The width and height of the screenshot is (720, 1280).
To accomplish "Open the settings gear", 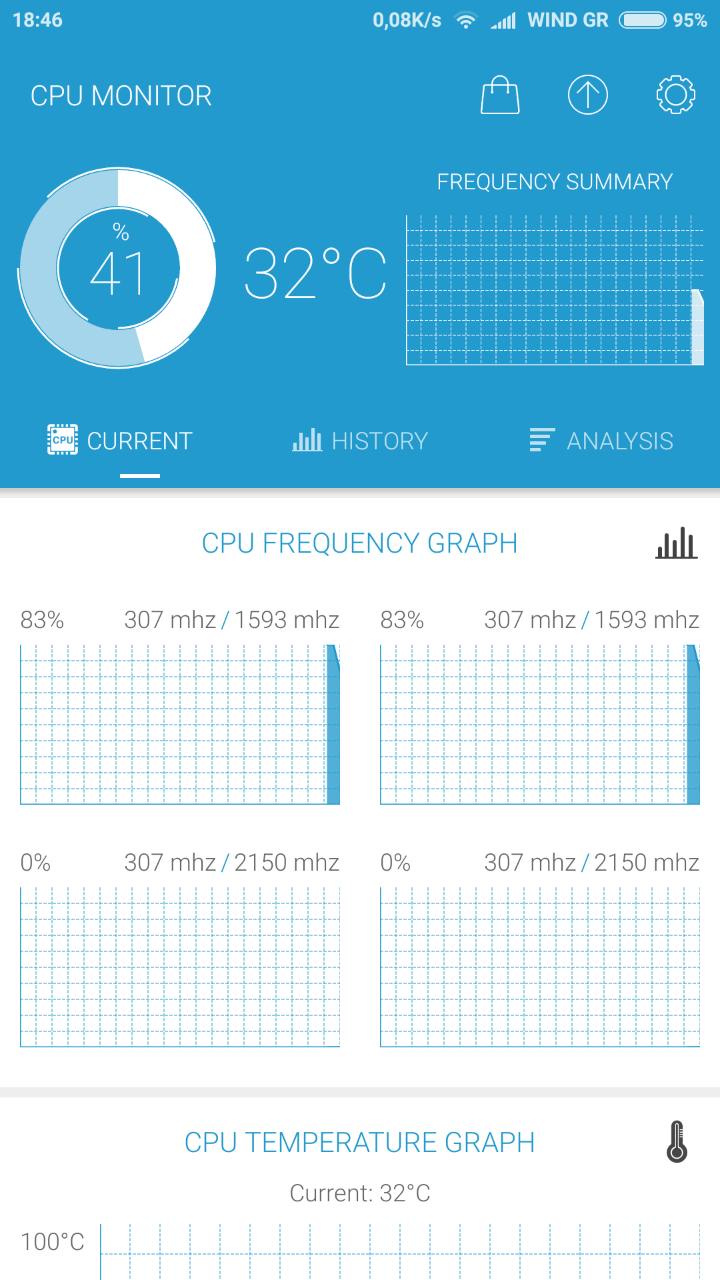I will click(x=676, y=95).
